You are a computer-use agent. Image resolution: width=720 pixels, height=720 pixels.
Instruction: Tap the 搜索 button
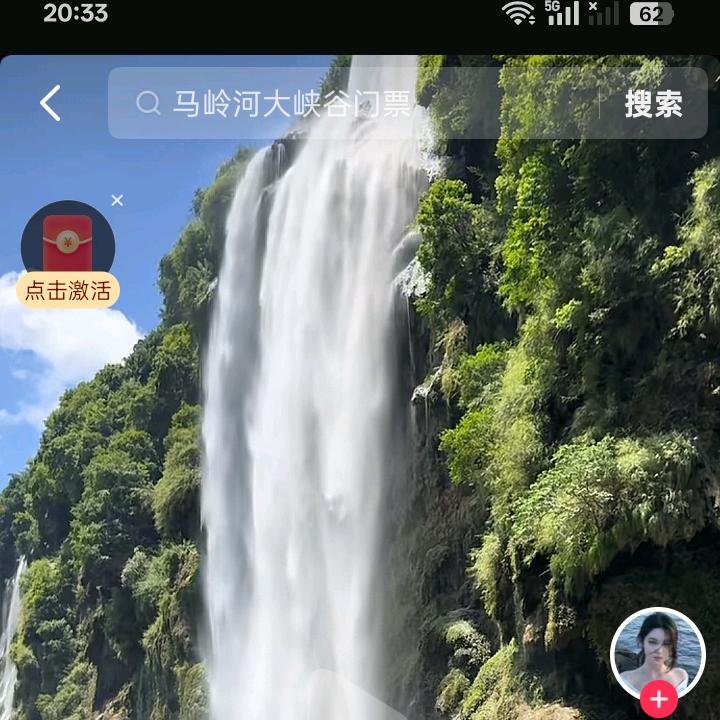coord(653,103)
